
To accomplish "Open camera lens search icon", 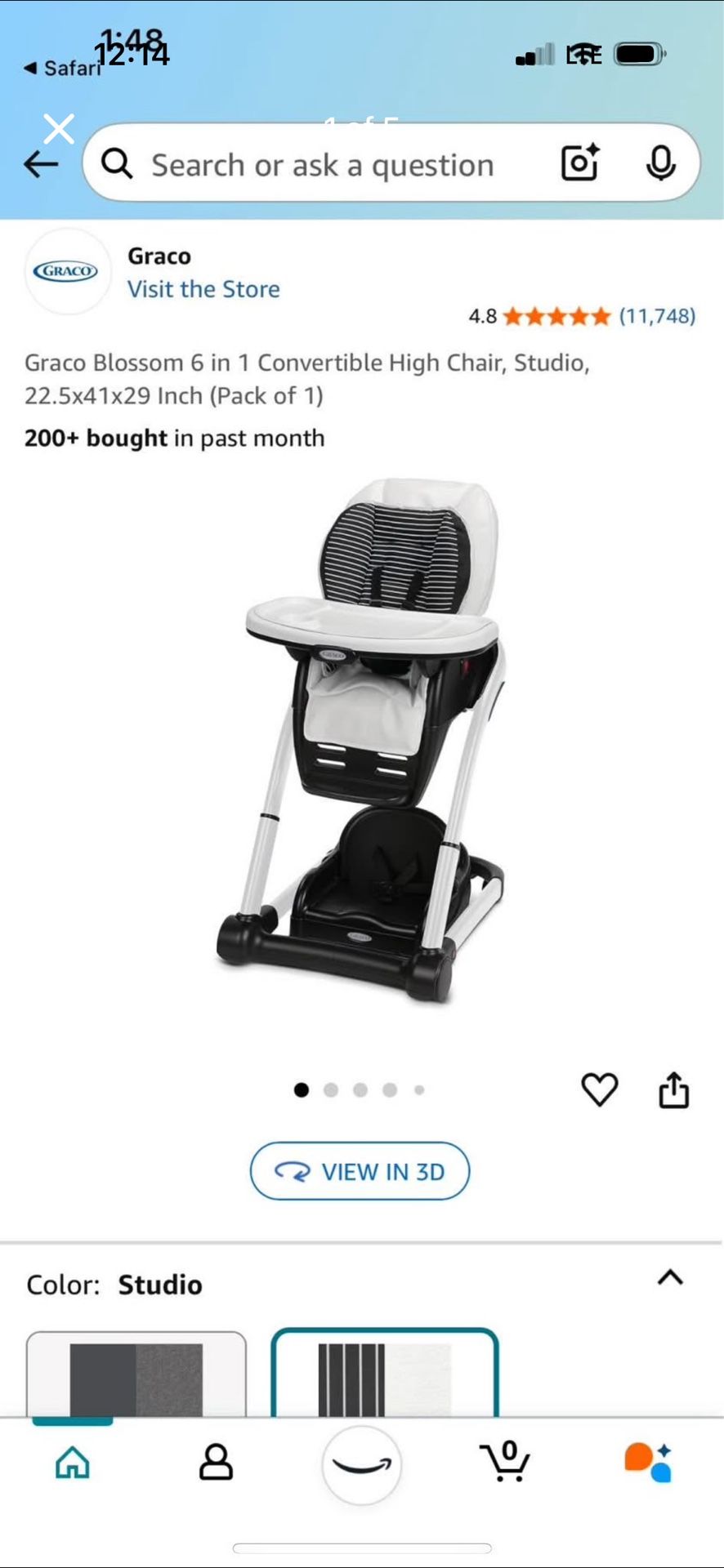I will [x=580, y=163].
